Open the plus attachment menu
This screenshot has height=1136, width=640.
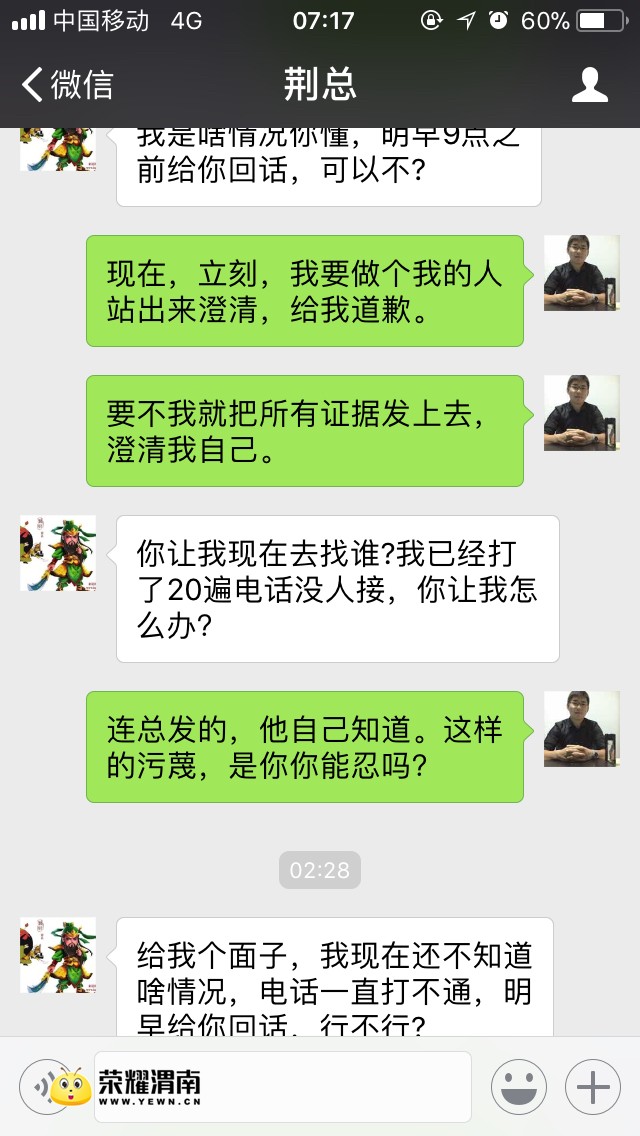[593, 1085]
